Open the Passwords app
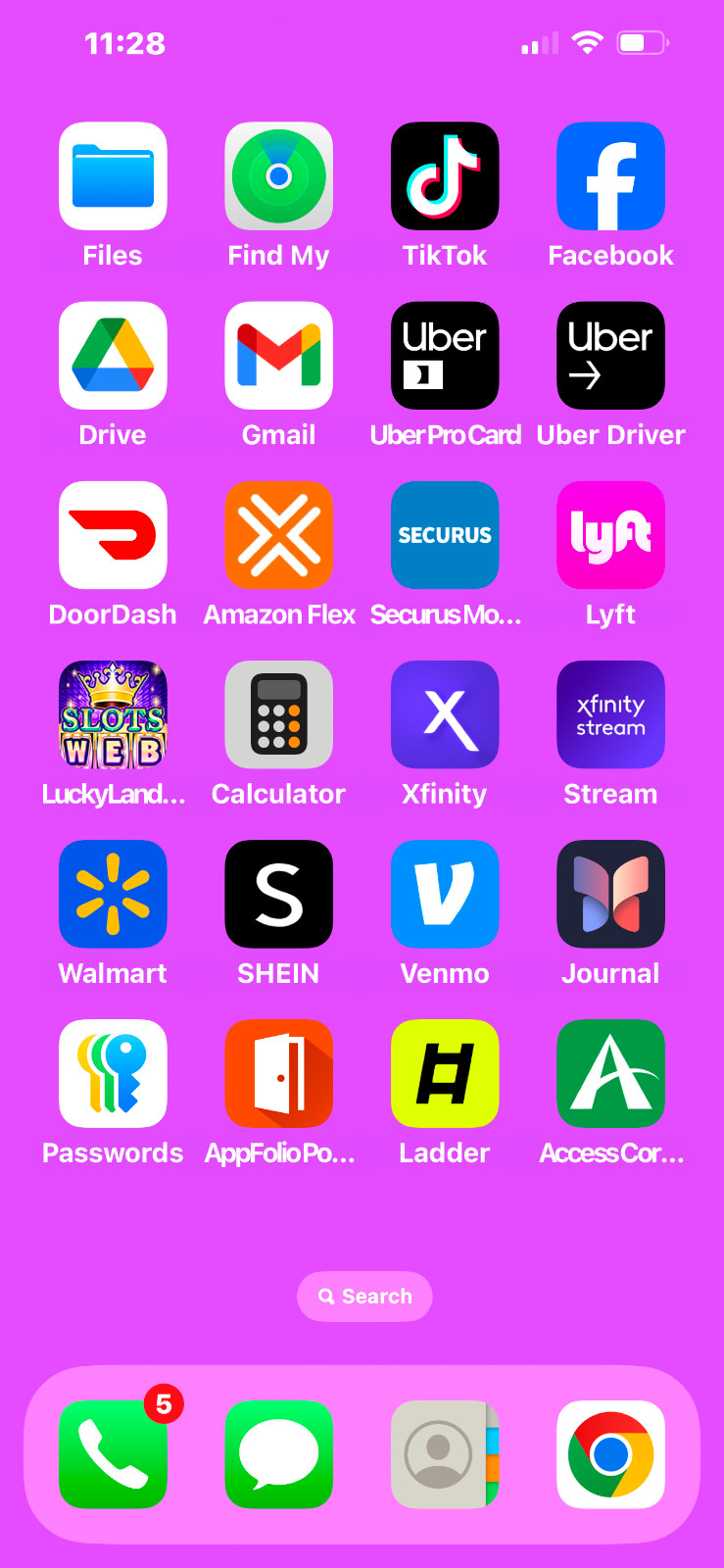724x1568 pixels. pos(113,1073)
